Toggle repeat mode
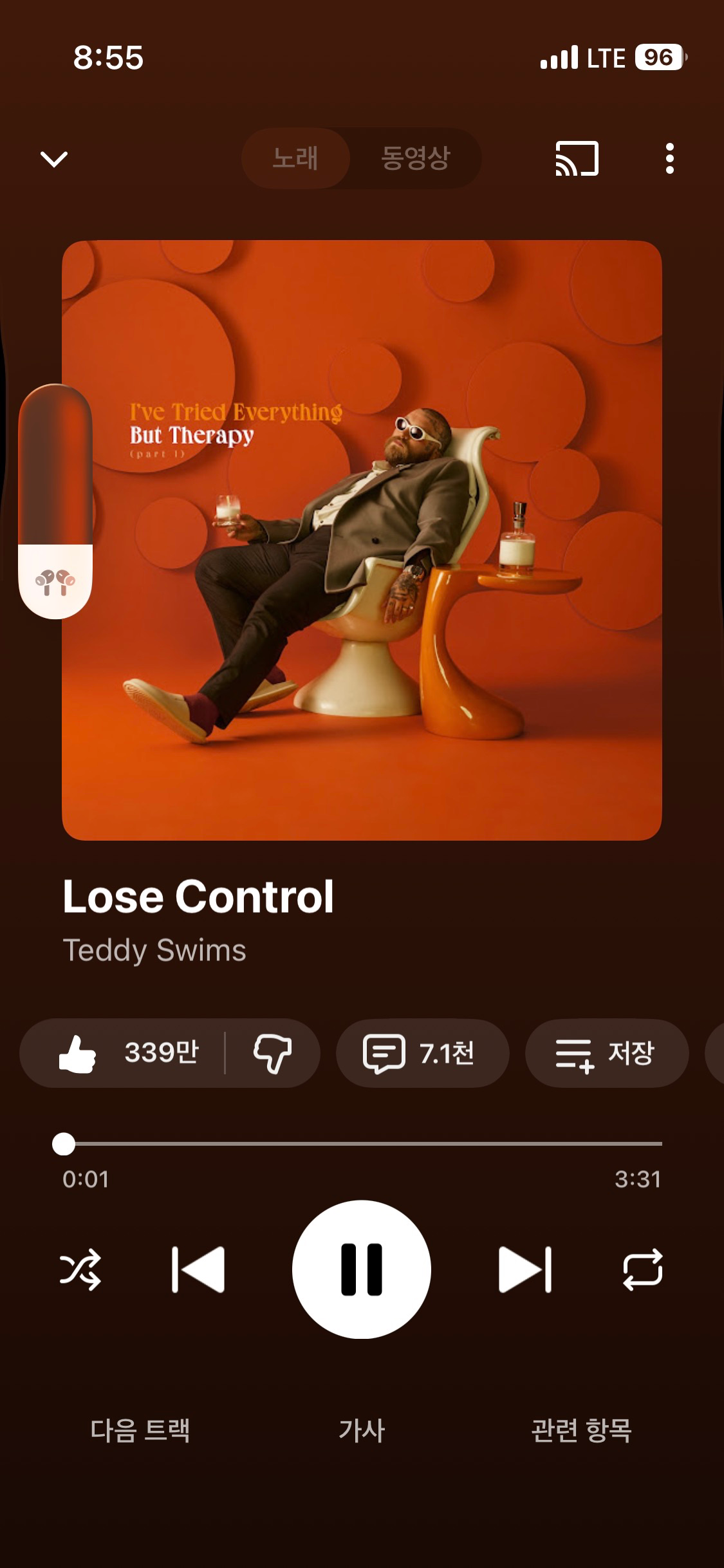 642,1269
